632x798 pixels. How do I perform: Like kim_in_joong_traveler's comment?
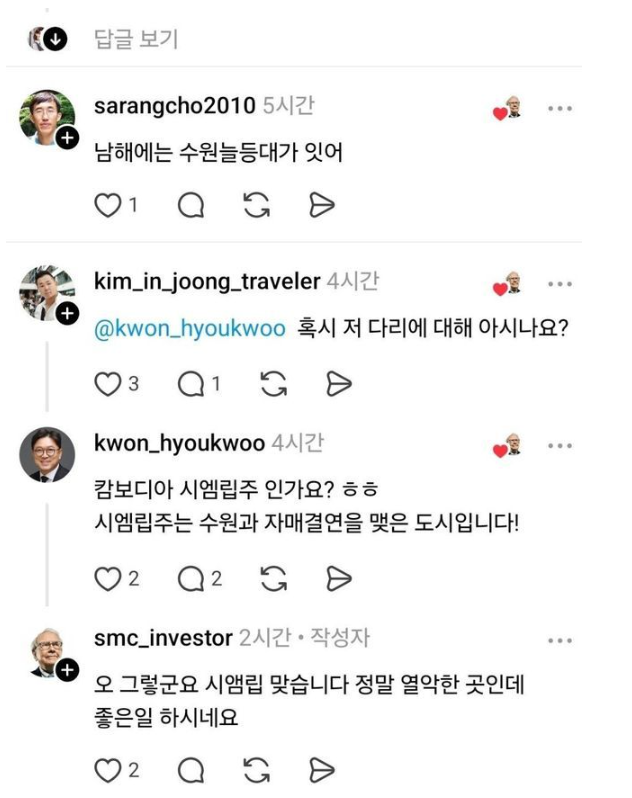click(106, 384)
